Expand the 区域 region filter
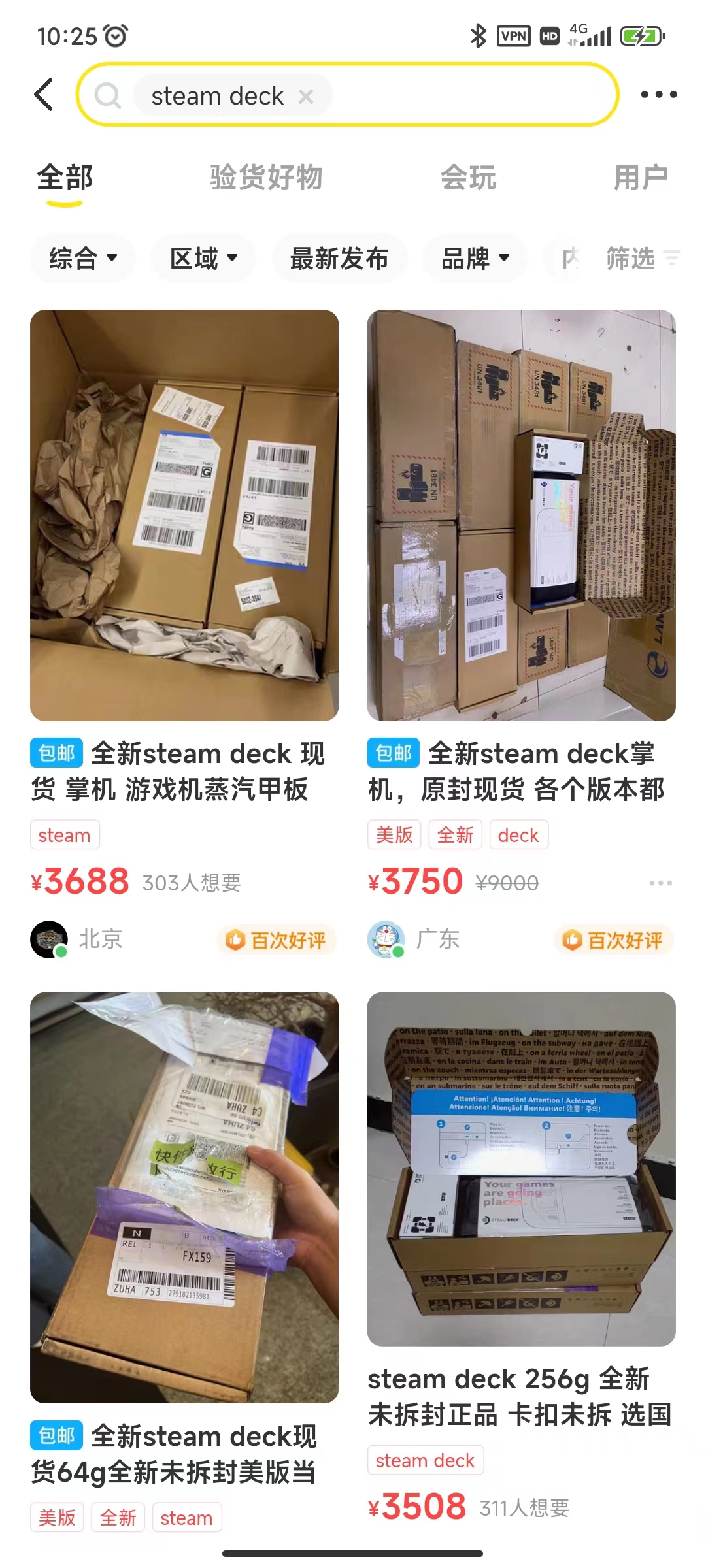The height and width of the screenshot is (1568, 706). 203,257
